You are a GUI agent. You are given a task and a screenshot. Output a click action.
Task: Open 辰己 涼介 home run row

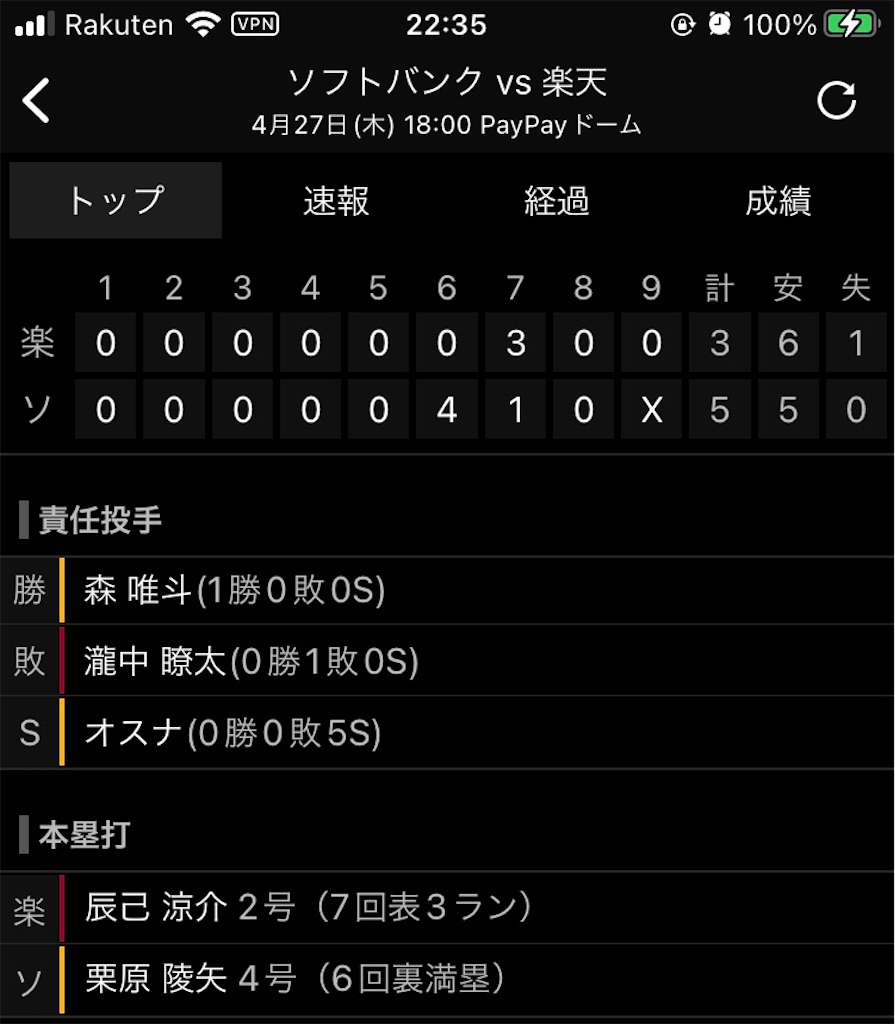pyautogui.click(x=448, y=907)
